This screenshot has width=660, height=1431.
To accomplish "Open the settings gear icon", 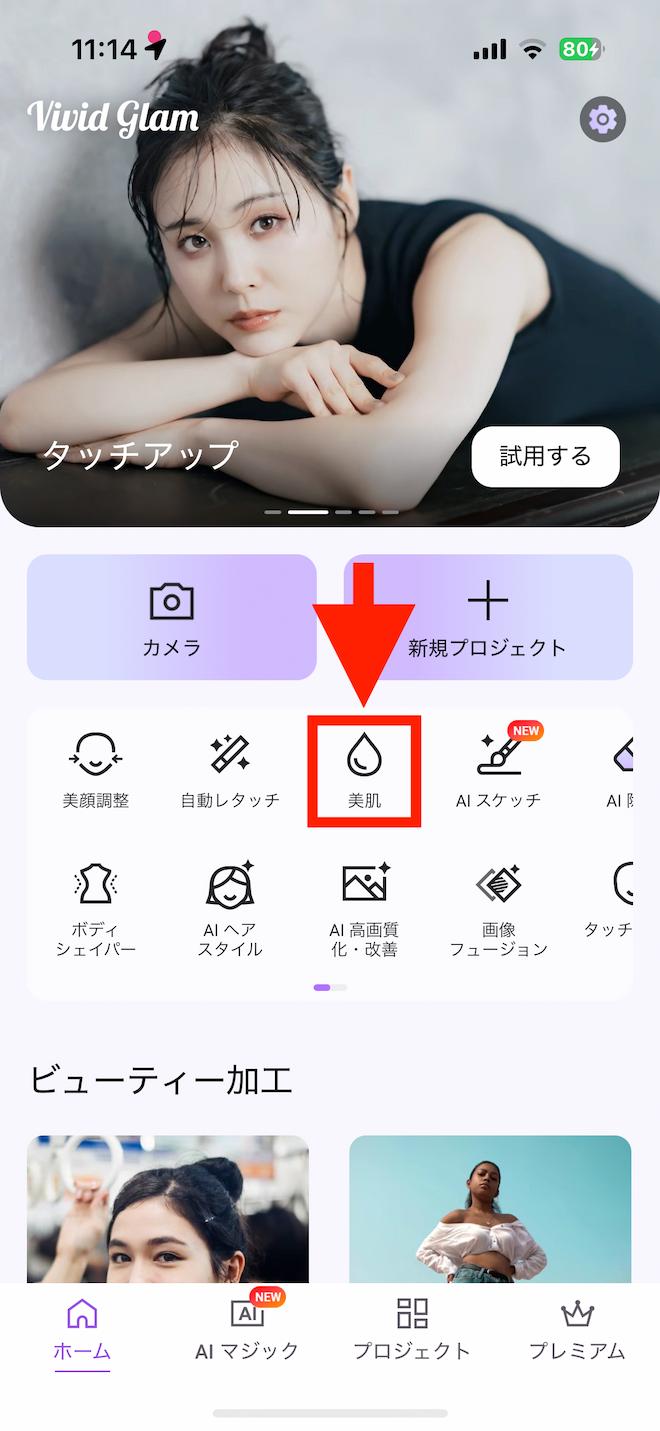I will click(x=602, y=121).
